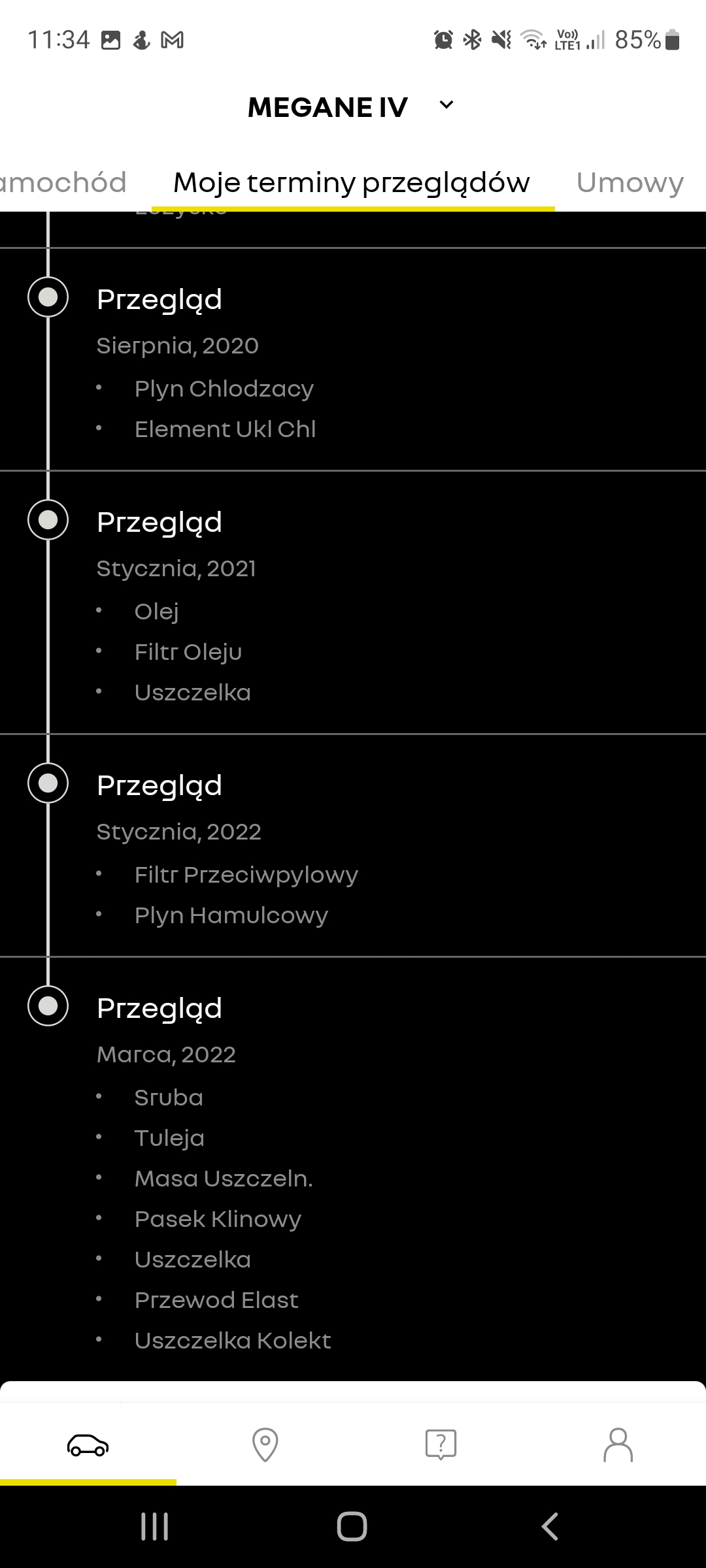
Task: Open the car tab in bottom navigation
Action: (88, 1445)
